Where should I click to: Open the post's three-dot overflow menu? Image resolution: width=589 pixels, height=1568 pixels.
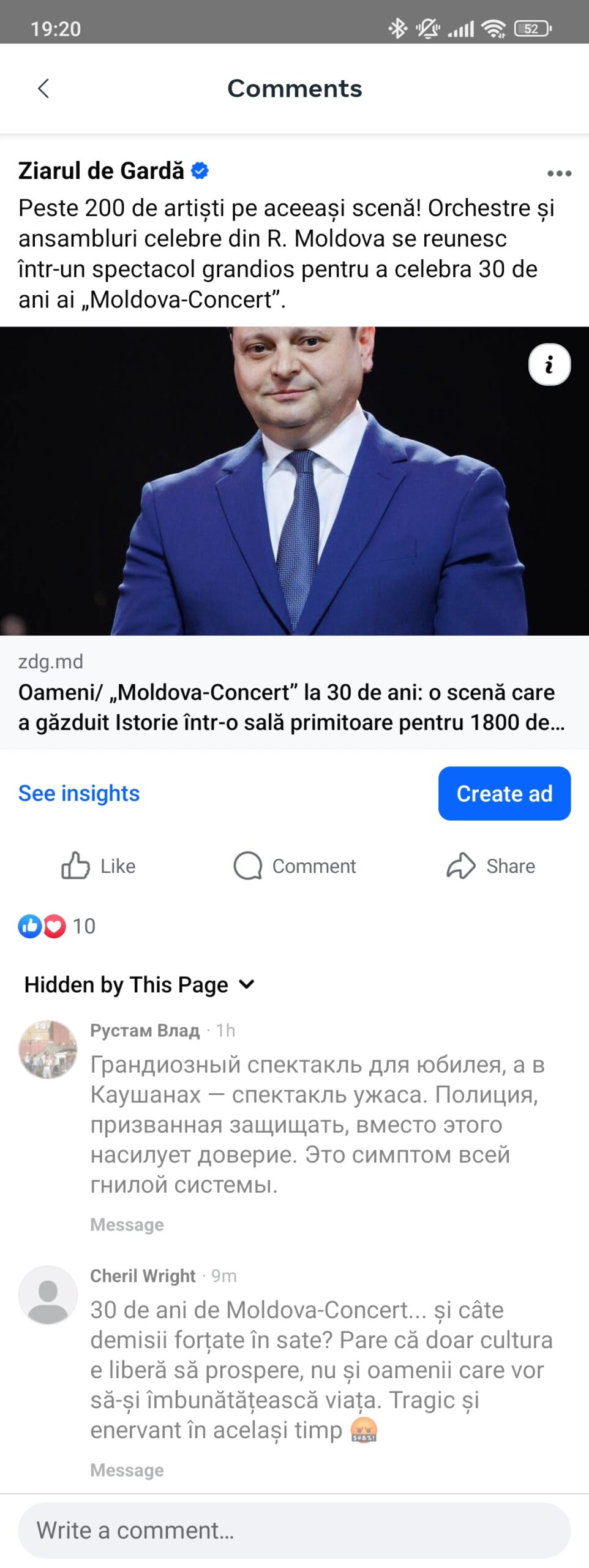(559, 173)
